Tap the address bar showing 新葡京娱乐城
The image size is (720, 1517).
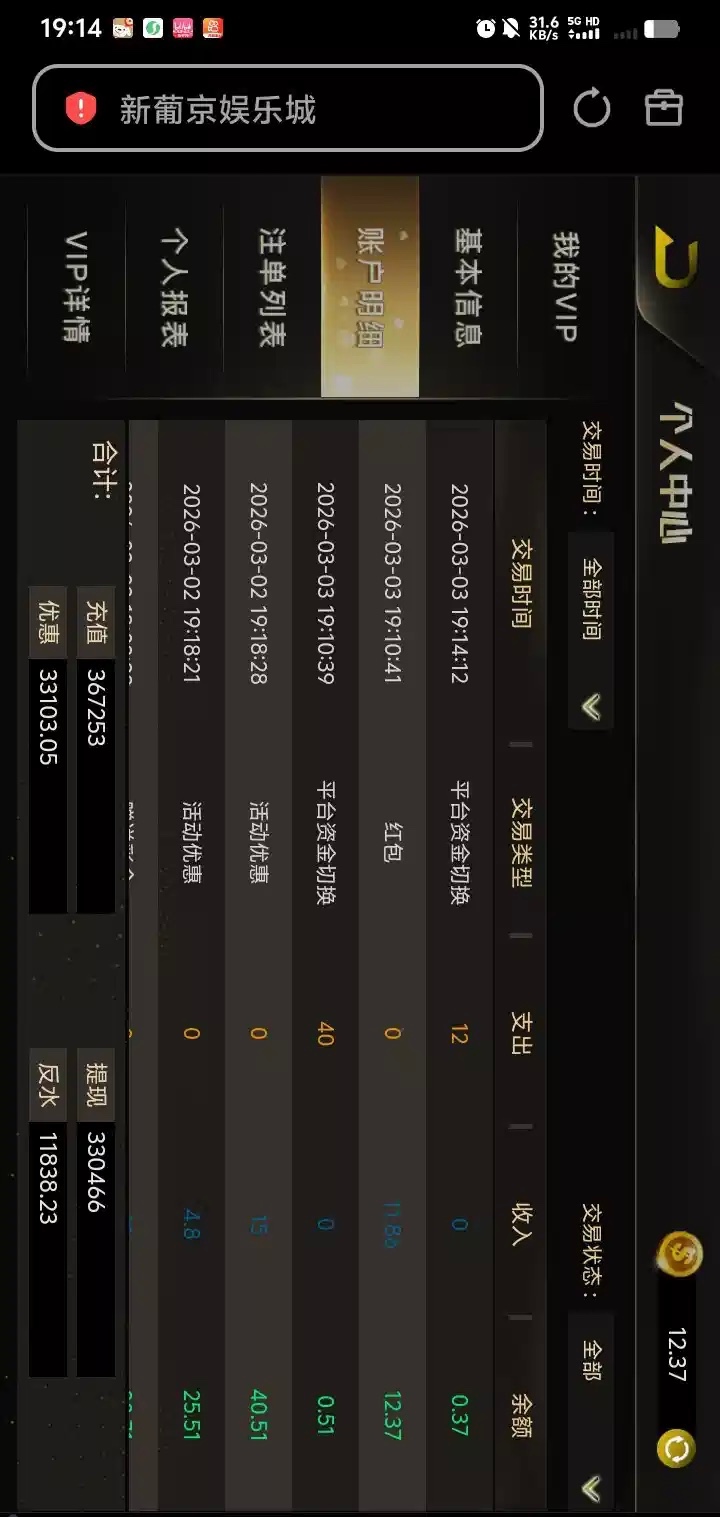[x=288, y=108]
